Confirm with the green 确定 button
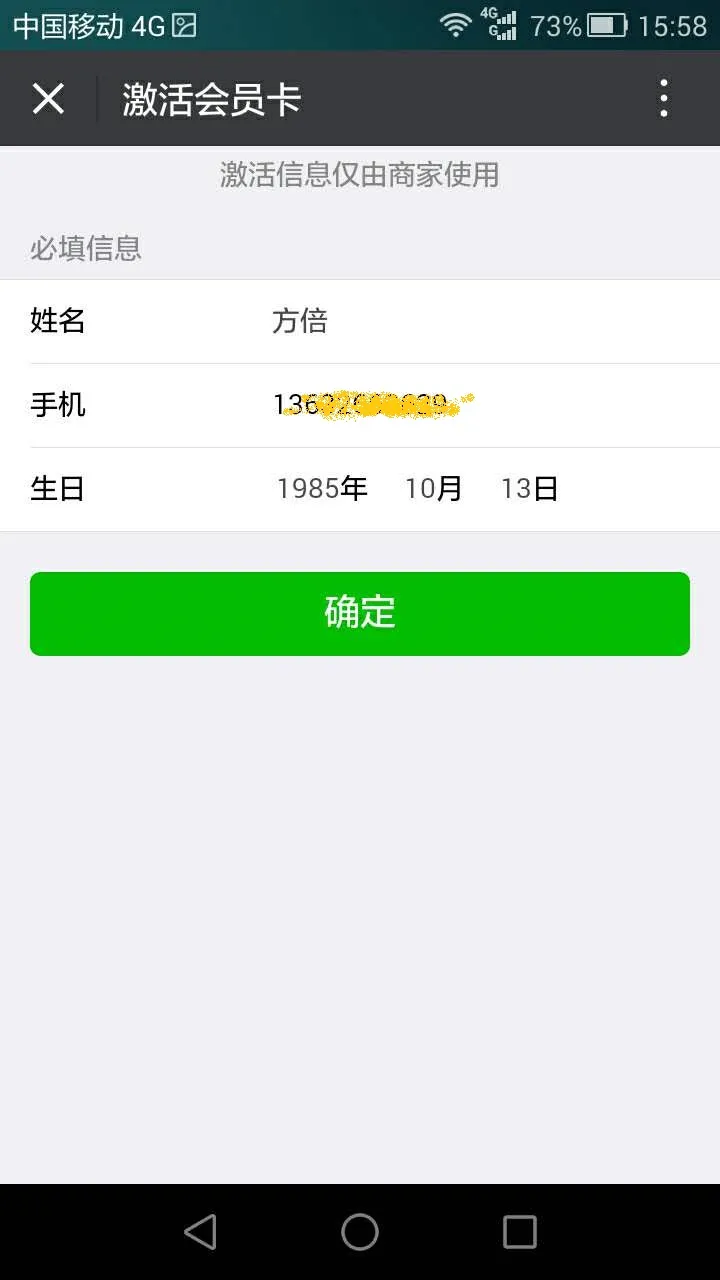This screenshot has width=720, height=1280. click(360, 613)
